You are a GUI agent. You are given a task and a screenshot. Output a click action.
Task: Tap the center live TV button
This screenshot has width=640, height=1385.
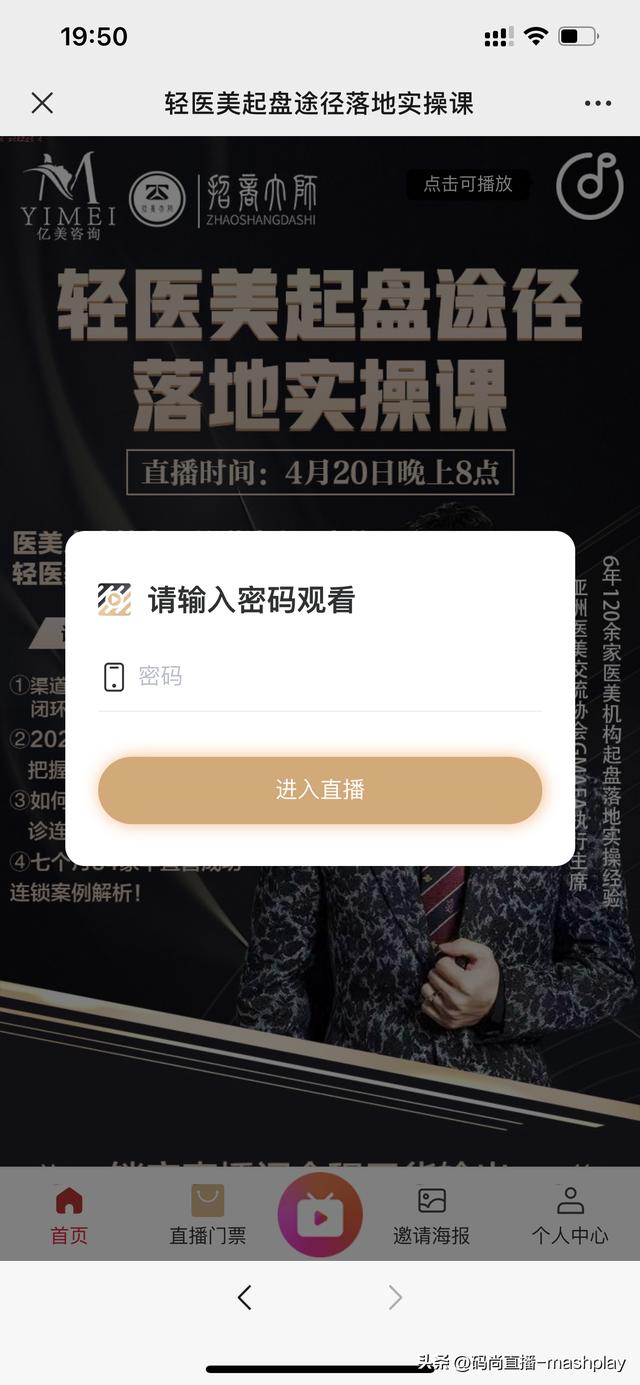[x=320, y=1216]
